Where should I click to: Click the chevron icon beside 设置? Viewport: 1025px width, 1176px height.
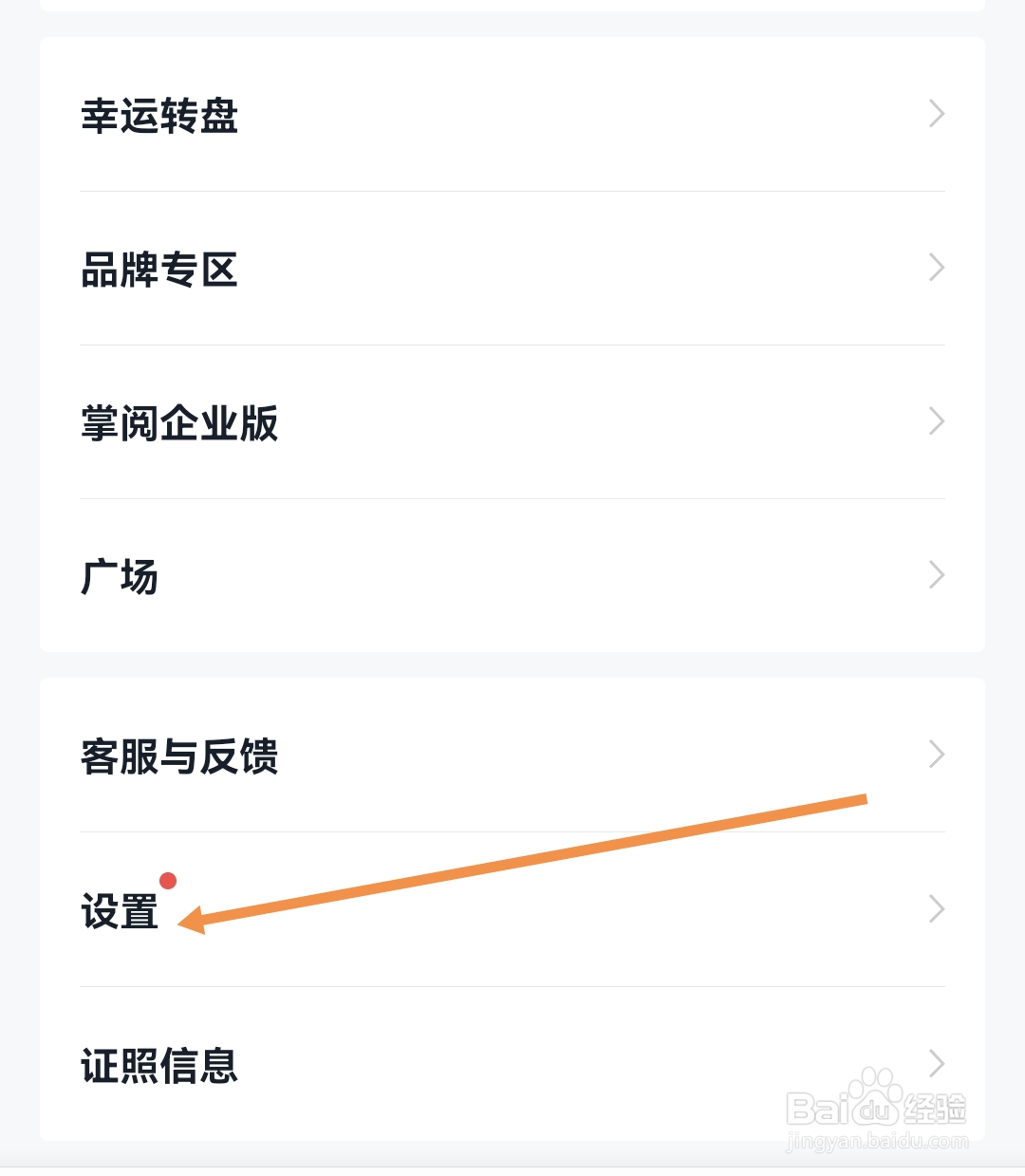click(x=937, y=908)
